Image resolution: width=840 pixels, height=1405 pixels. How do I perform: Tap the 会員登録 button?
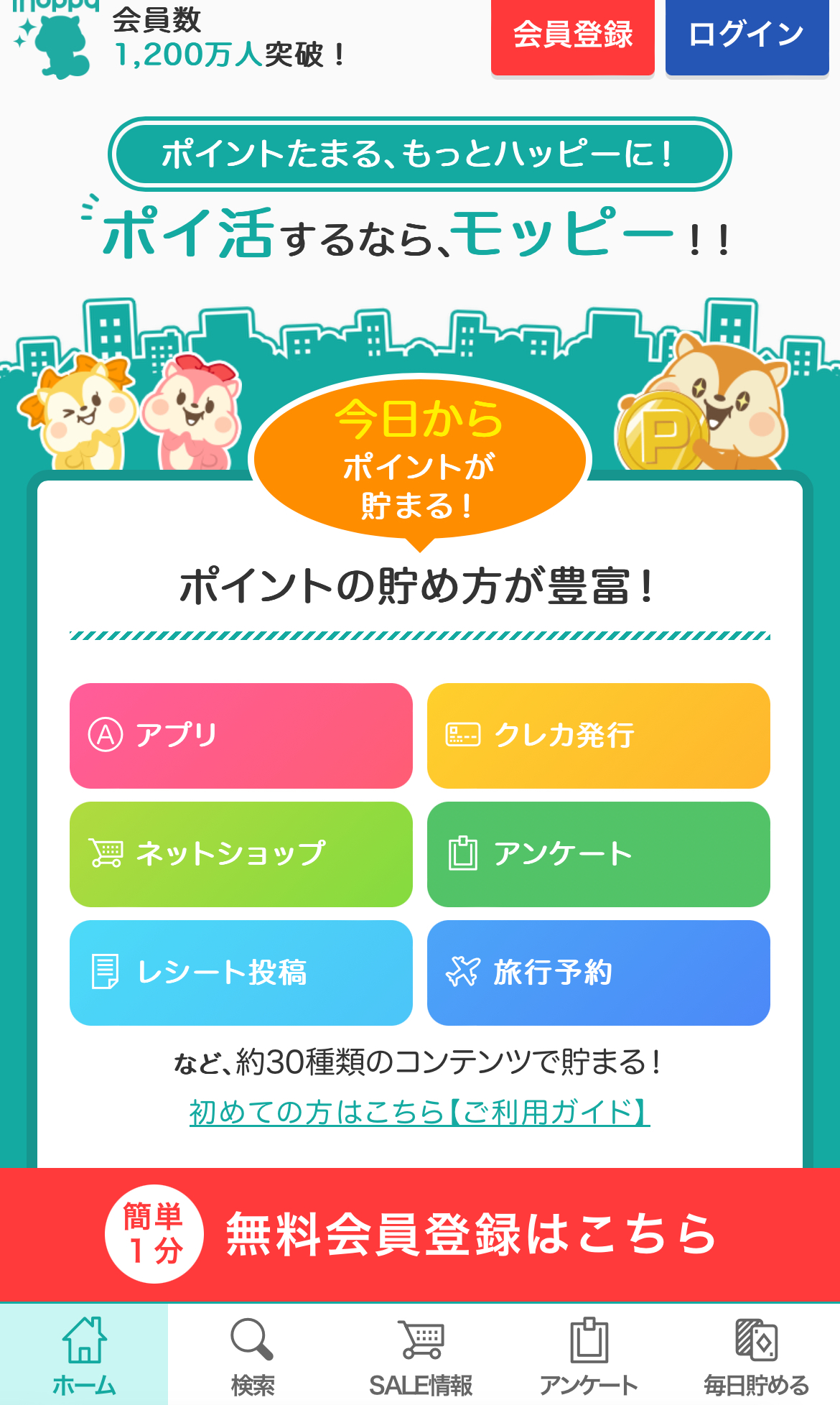572,36
